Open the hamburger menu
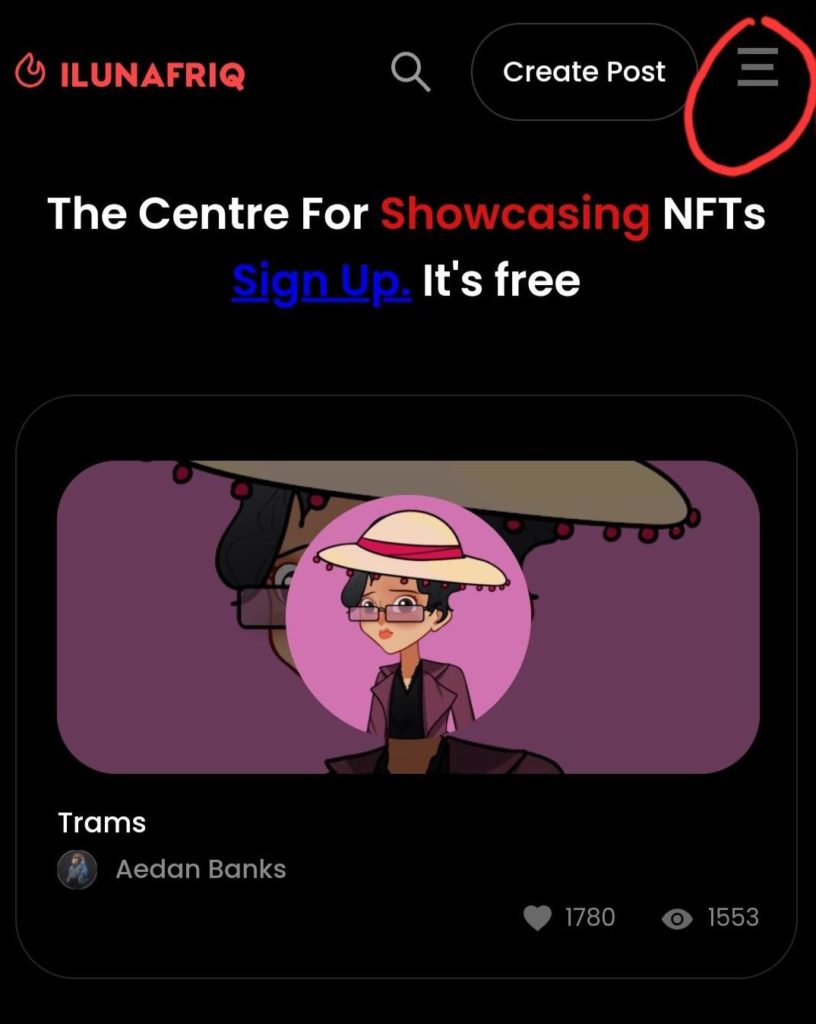The width and height of the screenshot is (816, 1024). click(x=757, y=68)
